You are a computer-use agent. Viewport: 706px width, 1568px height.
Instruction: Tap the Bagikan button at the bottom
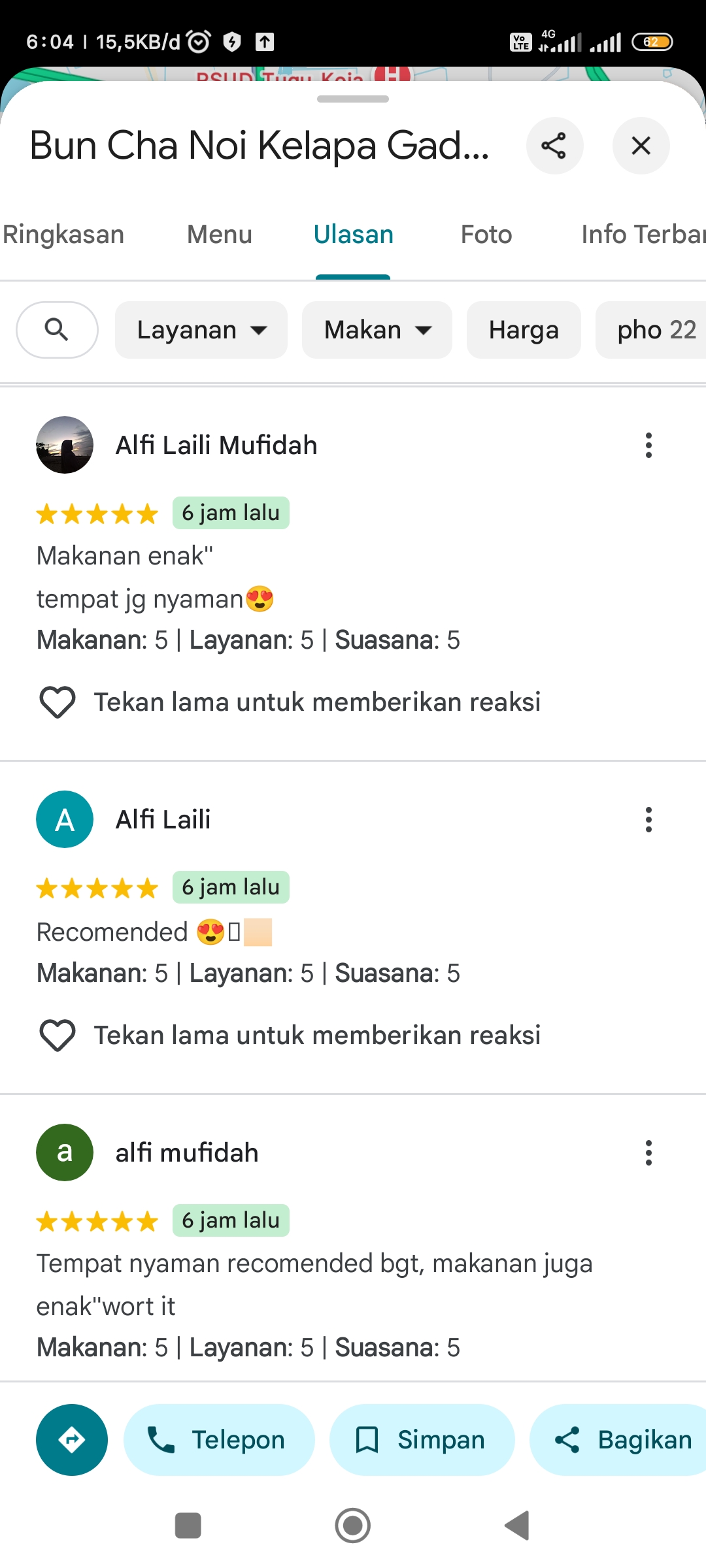tap(618, 1440)
